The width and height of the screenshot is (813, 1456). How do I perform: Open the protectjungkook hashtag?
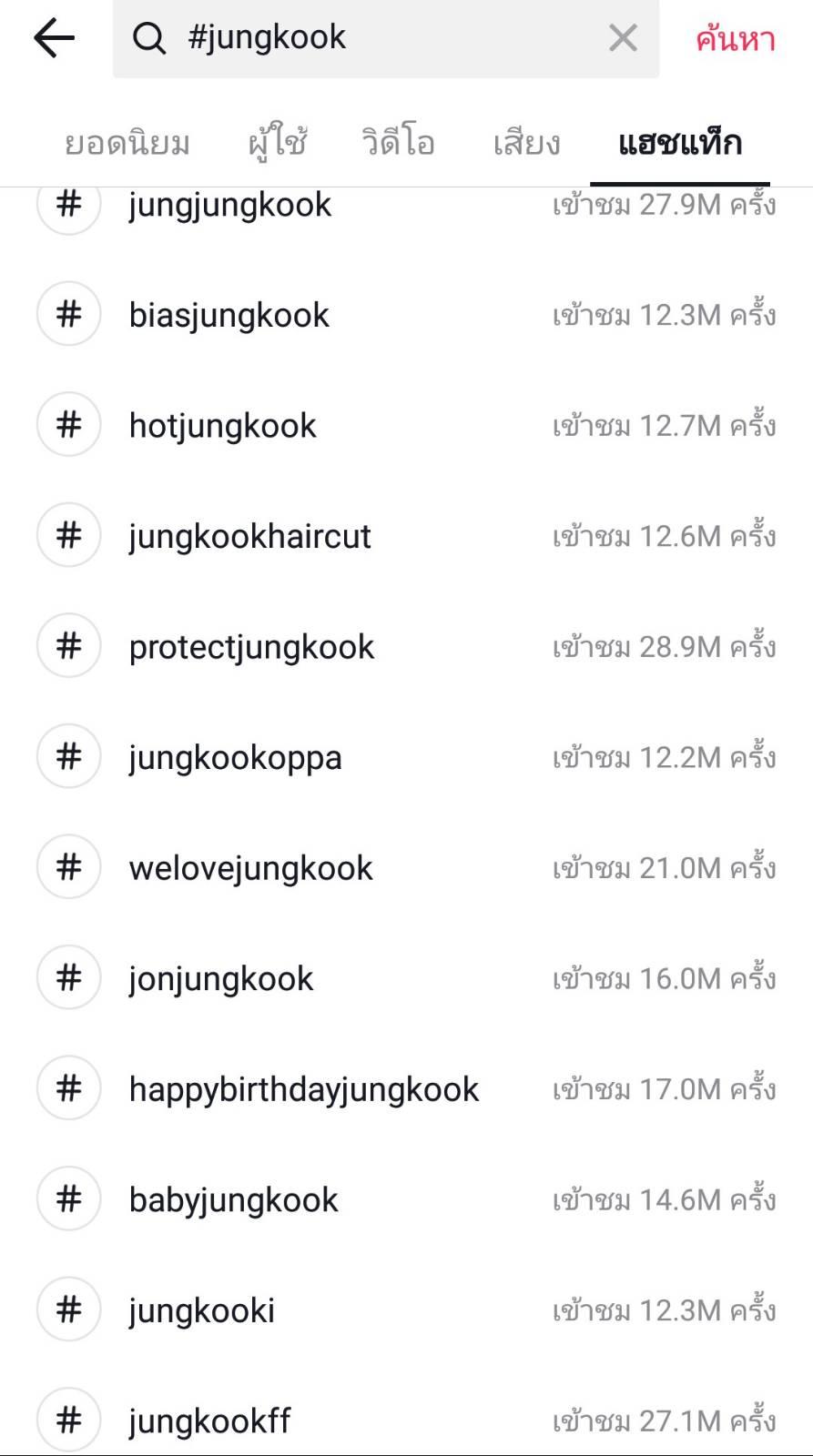click(x=251, y=647)
